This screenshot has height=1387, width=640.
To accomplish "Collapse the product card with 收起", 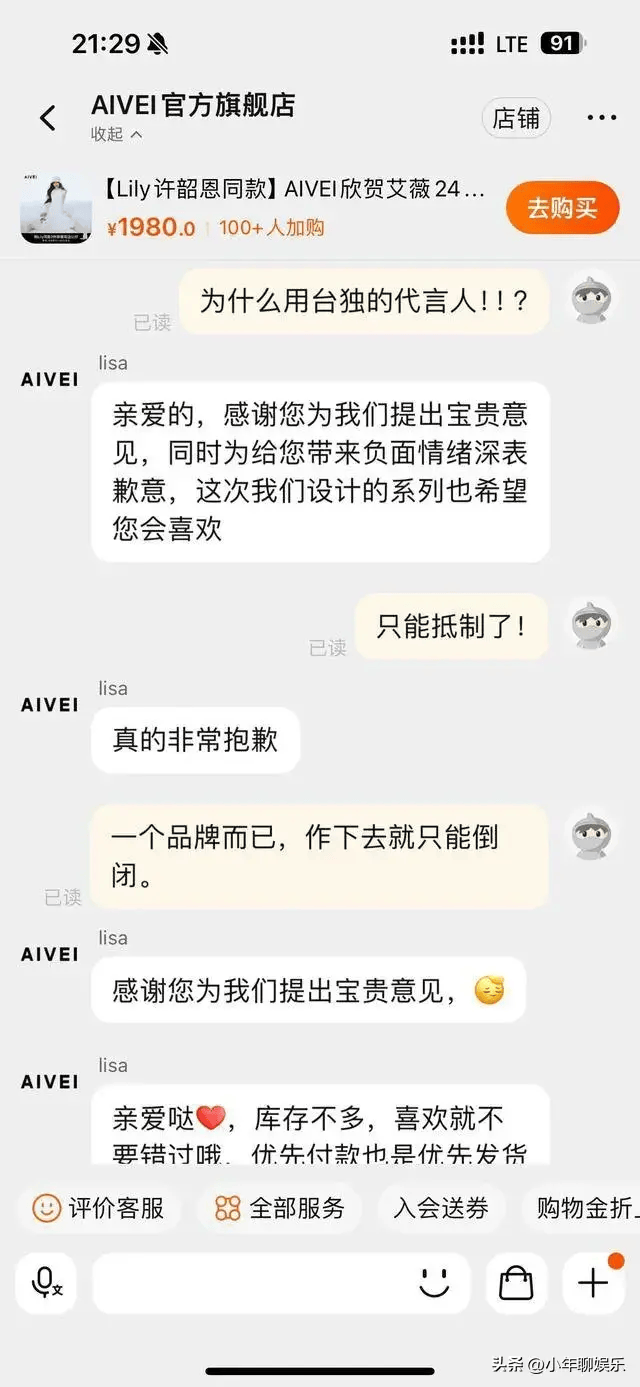I will click(116, 134).
